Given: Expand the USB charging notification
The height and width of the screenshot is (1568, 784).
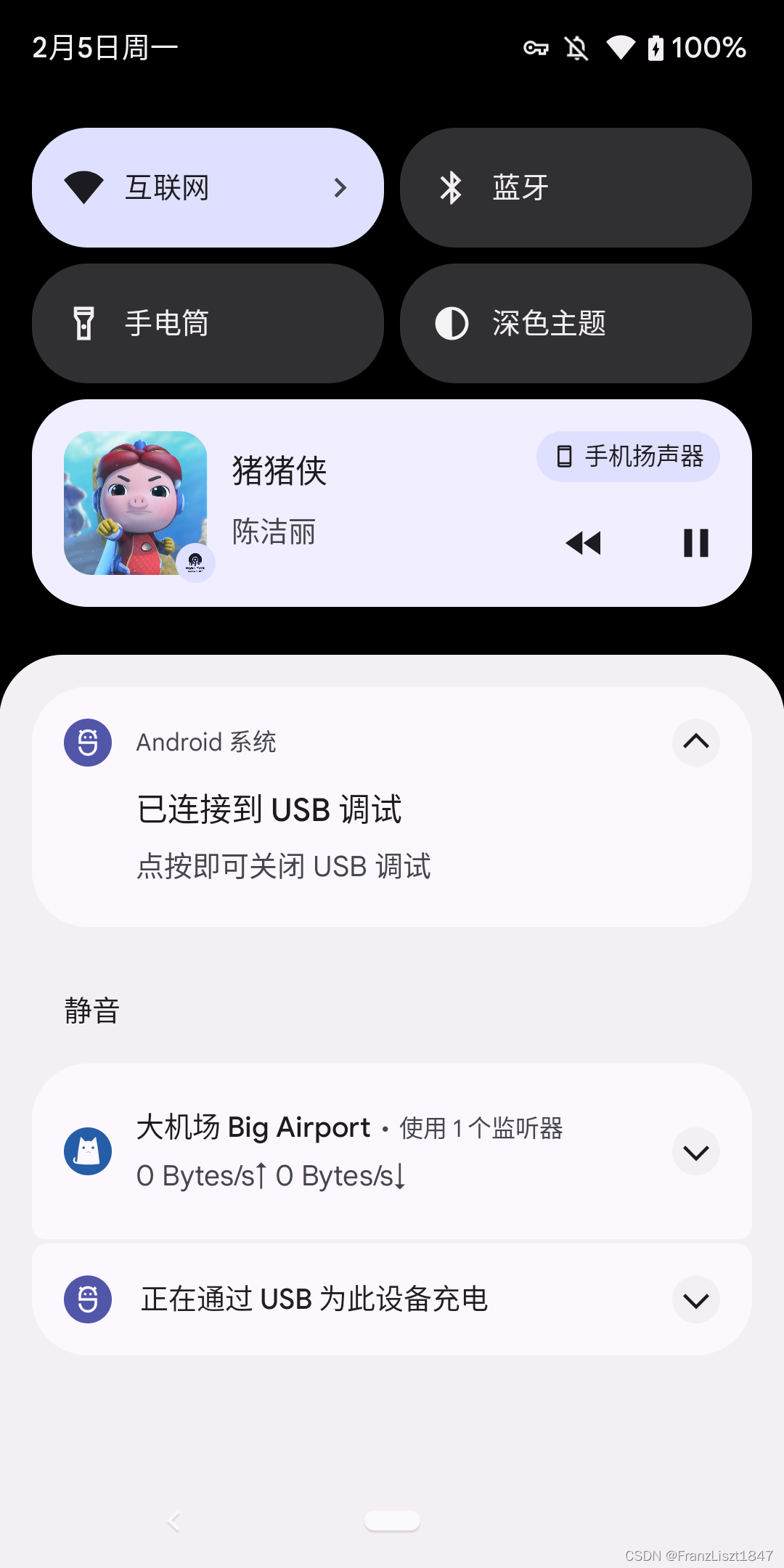Looking at the screenshot, I should [695, 1299].
